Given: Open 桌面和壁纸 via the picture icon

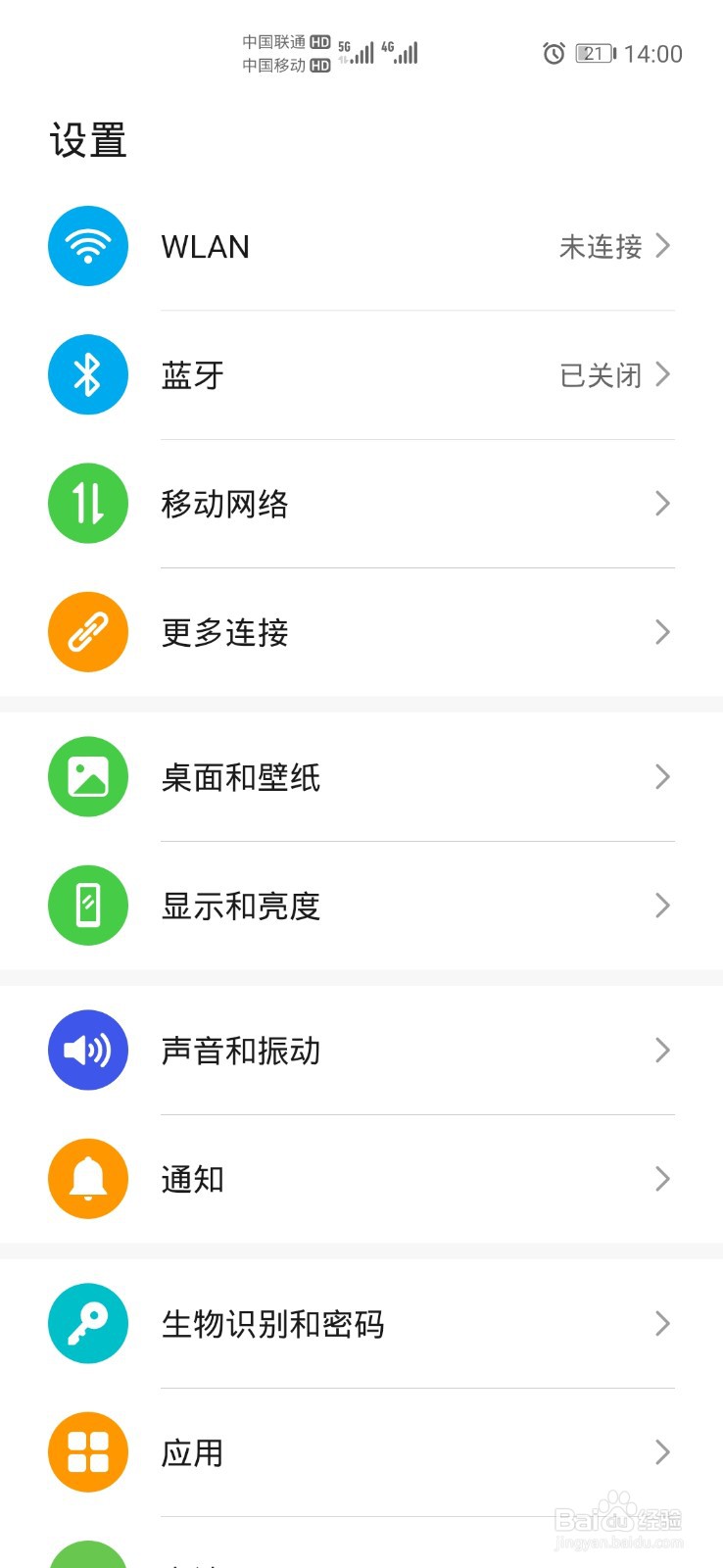Looking at the screenshot, I should coord(87,776).
